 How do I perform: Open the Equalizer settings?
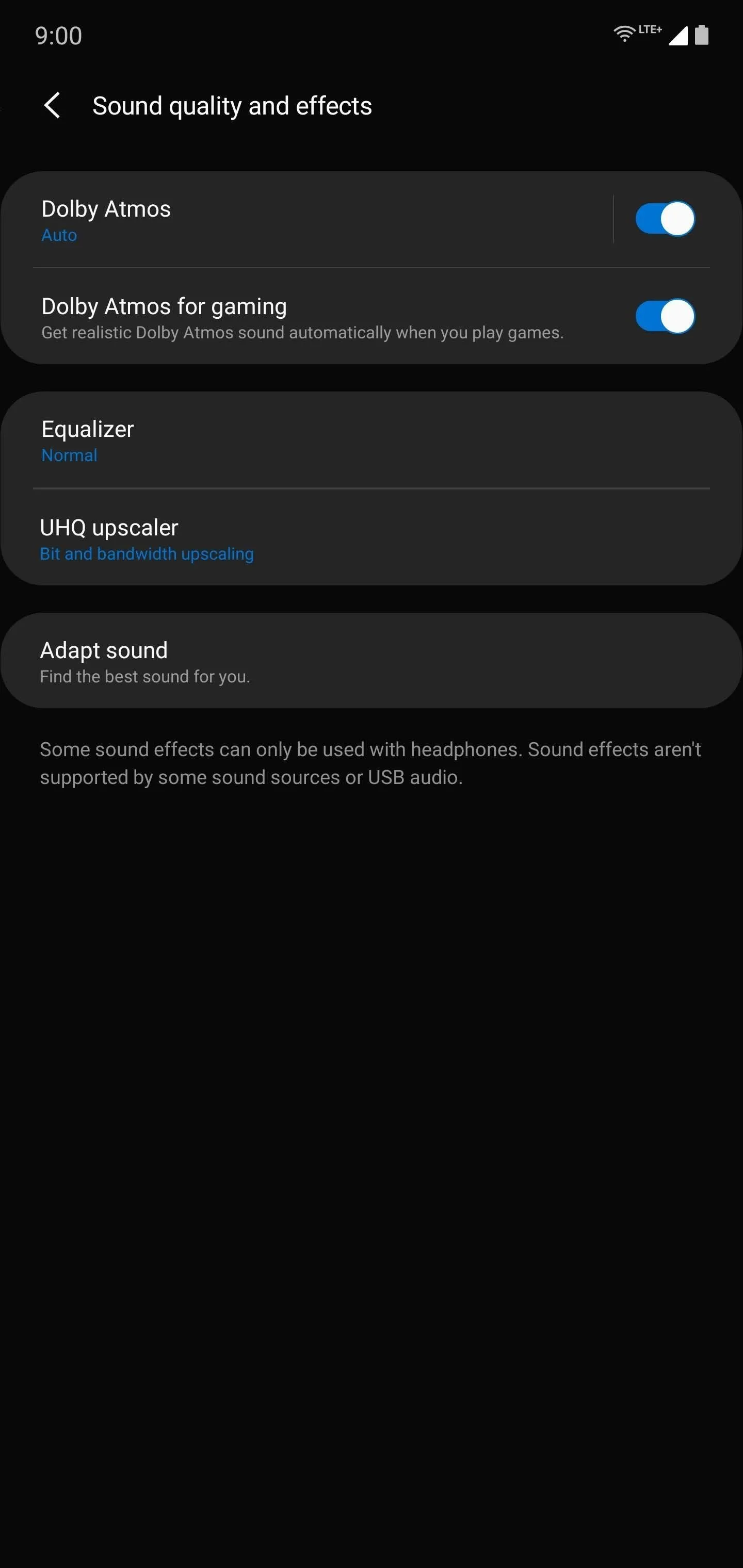tap(372, 440)
